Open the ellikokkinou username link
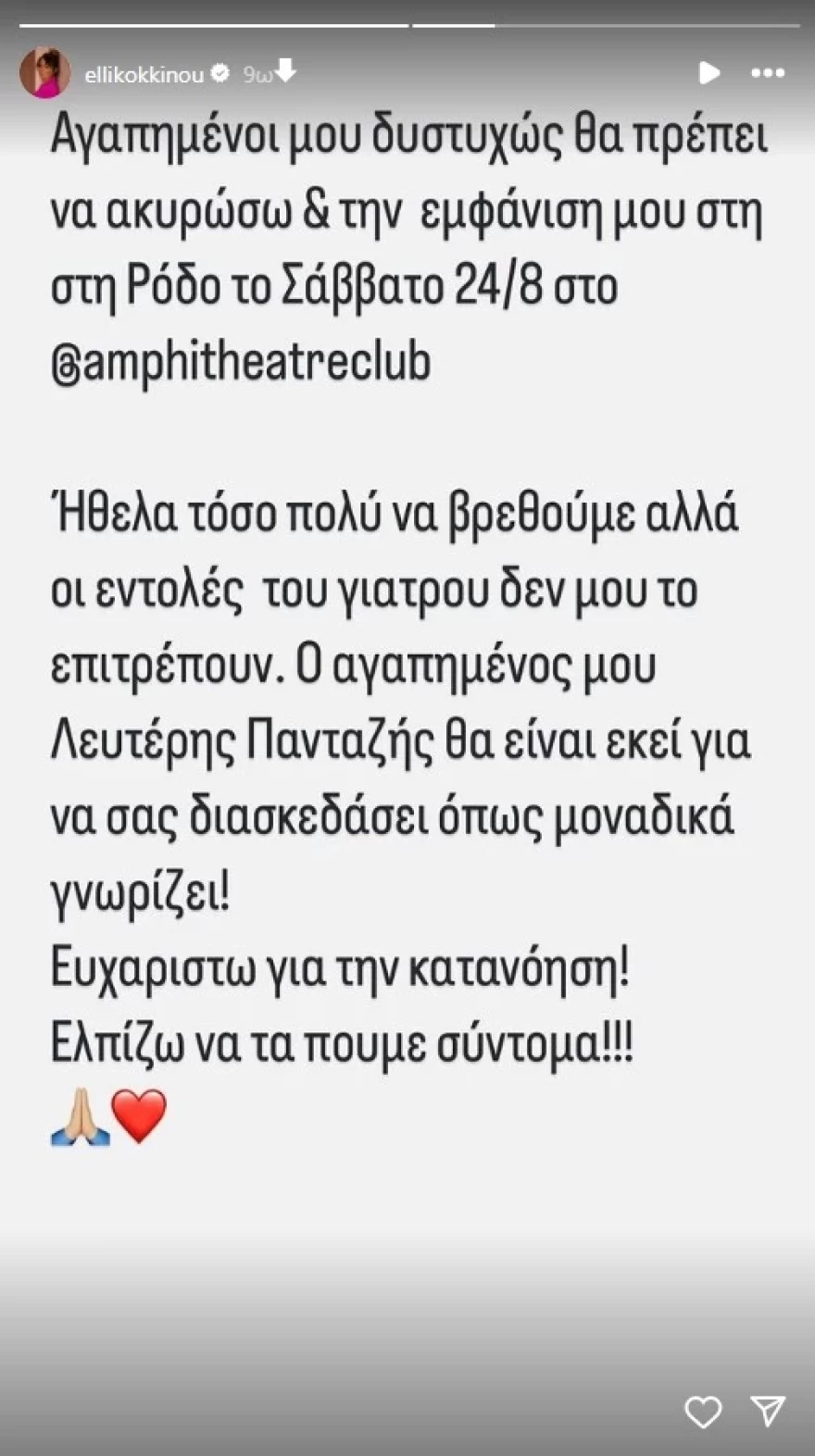The width and height of the screenshot is (815, 1456). (x=144, y=75)
